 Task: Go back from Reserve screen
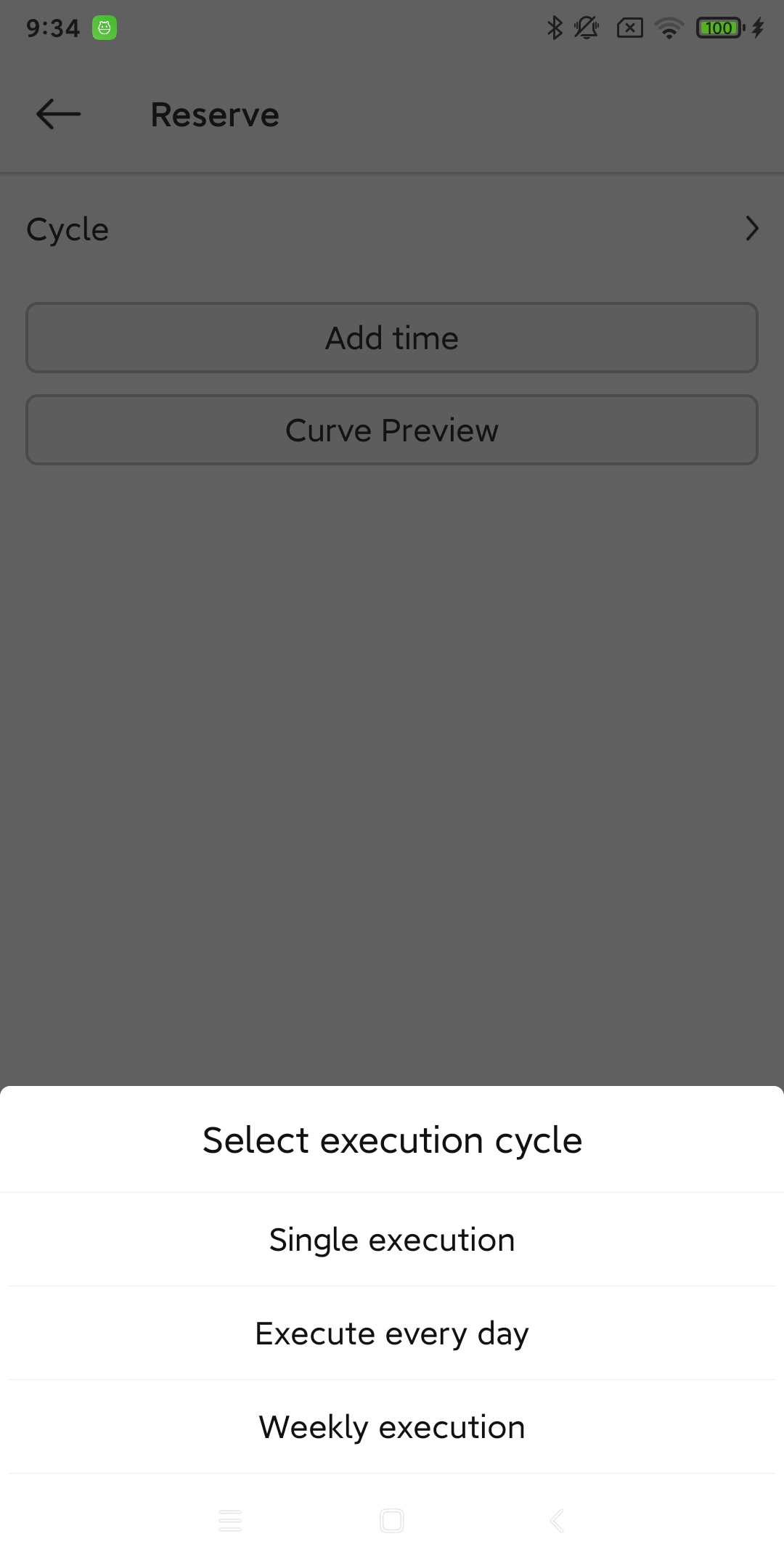[x=58, y=115]
